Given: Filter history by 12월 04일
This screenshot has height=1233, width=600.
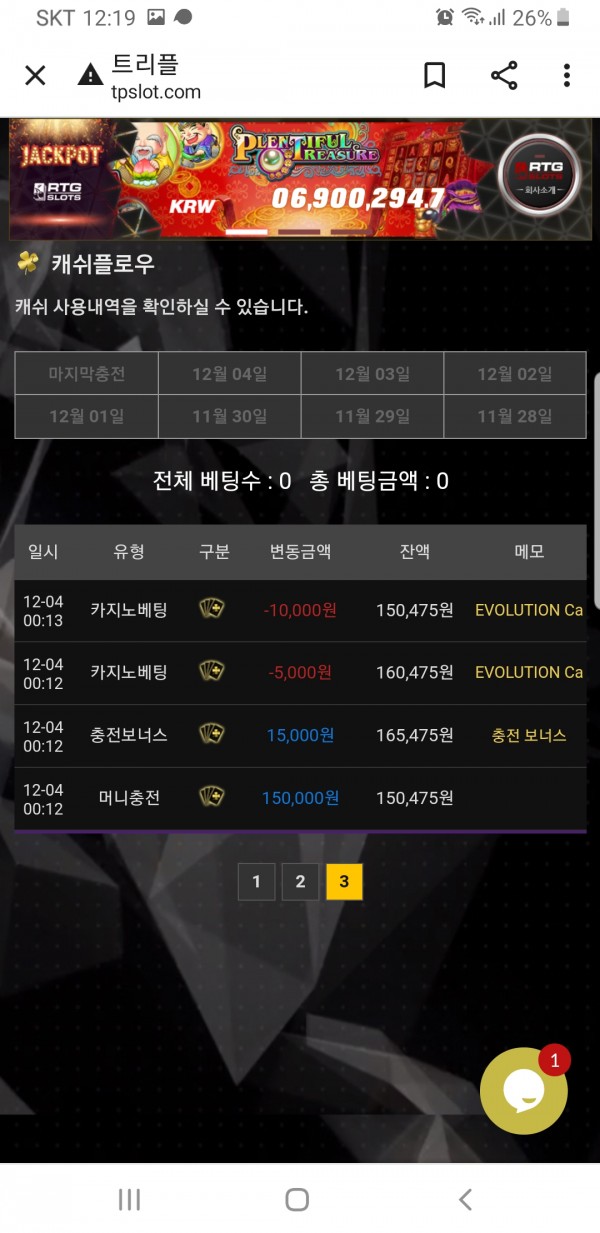Looking at the screenshot, I should [230, 374].
